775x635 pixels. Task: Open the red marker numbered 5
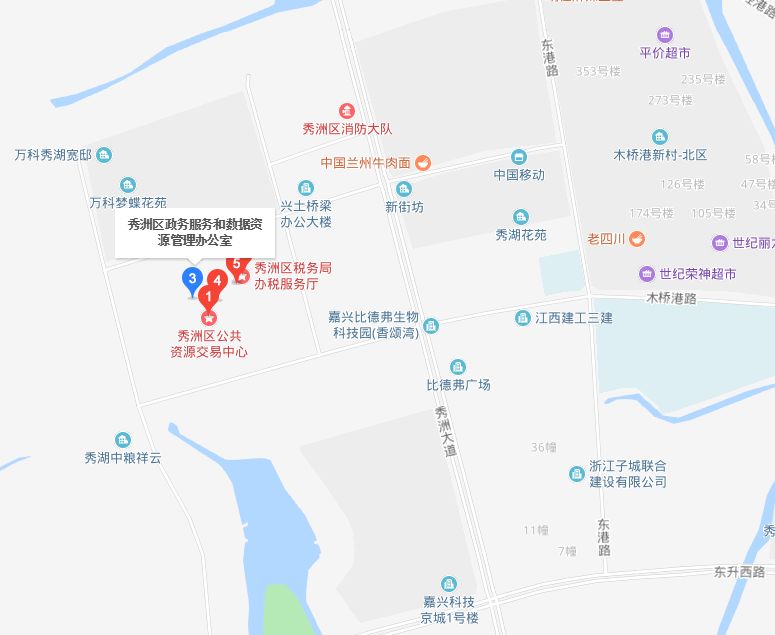236,264
